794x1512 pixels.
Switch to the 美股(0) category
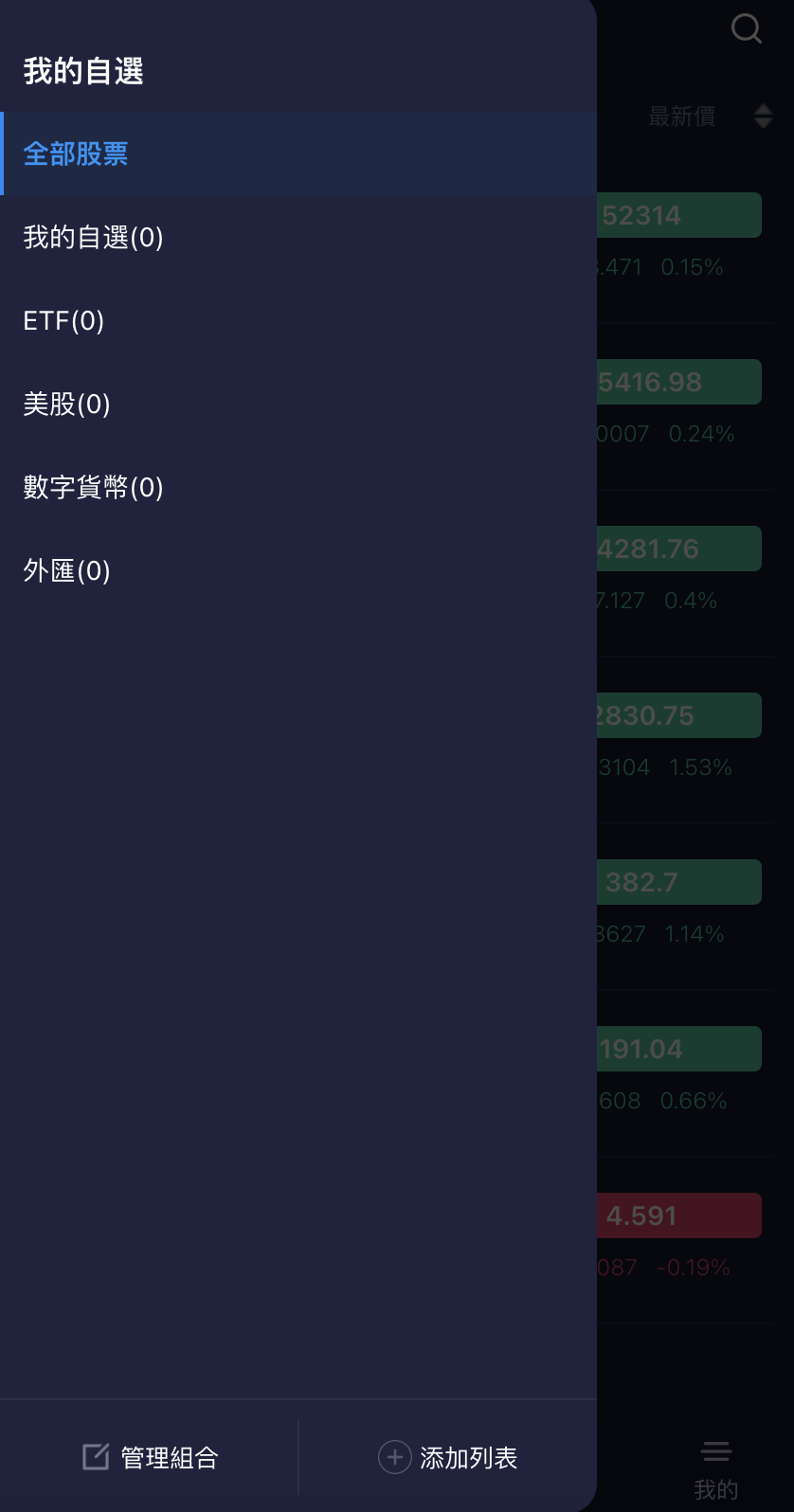pyautogui.click(x=66, y=404)
